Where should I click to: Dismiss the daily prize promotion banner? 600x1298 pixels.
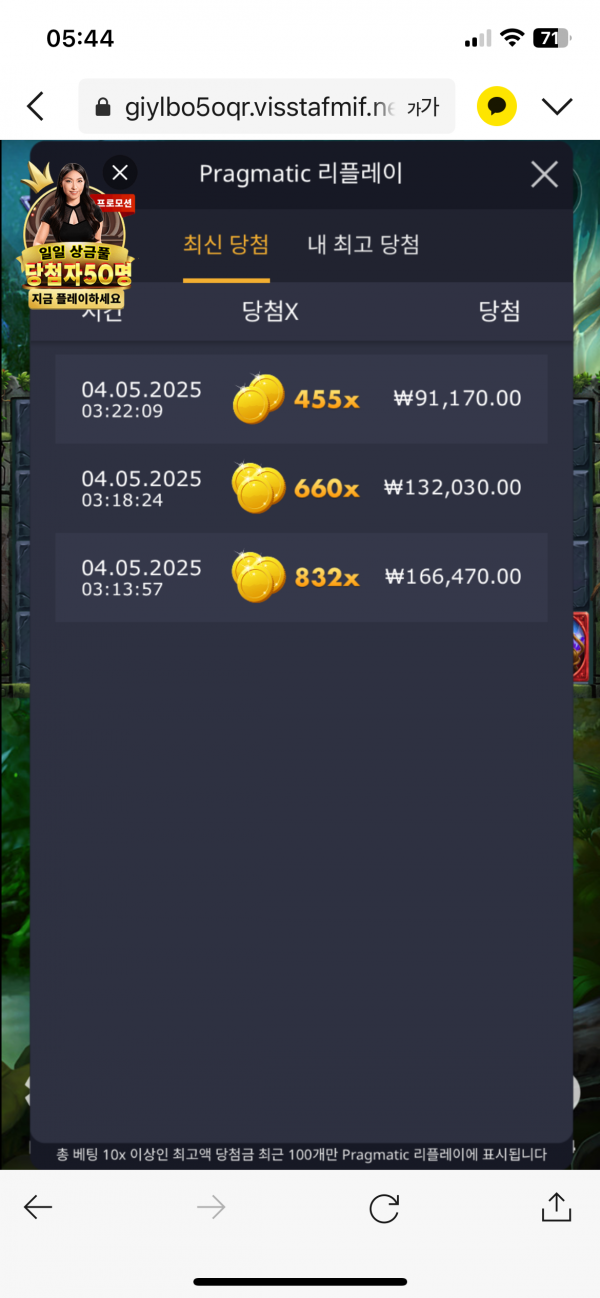[x=120, y=172]
